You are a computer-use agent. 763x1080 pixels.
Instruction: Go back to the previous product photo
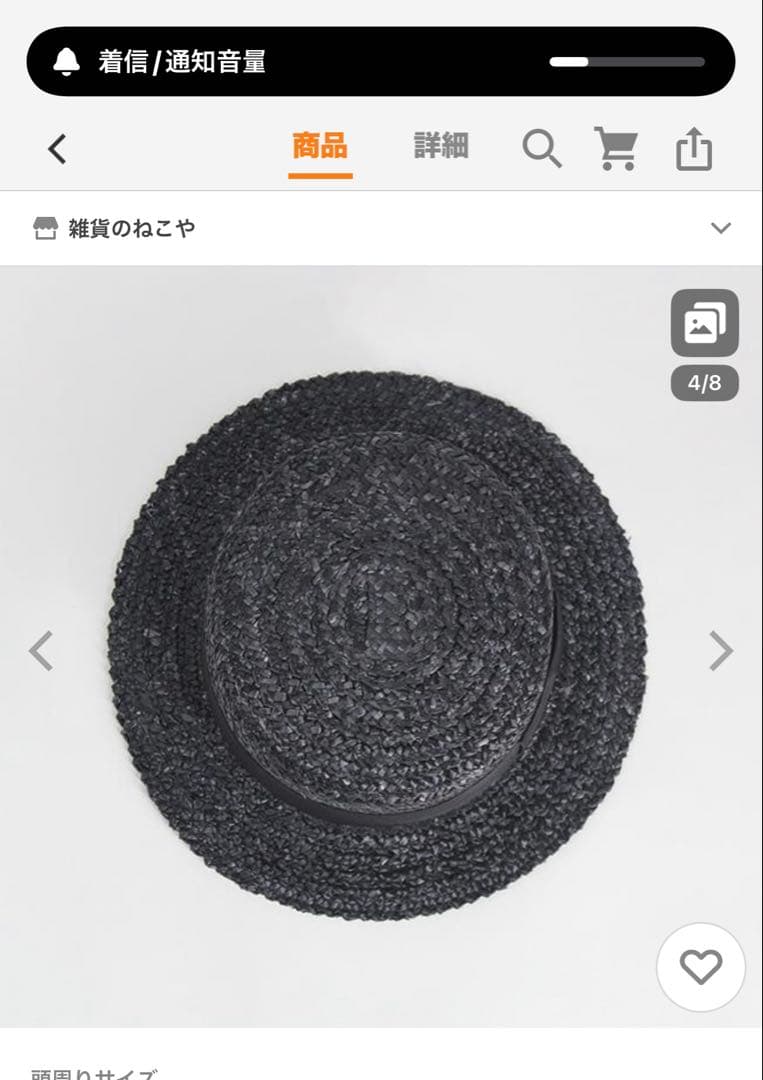(x=41, y=650)
